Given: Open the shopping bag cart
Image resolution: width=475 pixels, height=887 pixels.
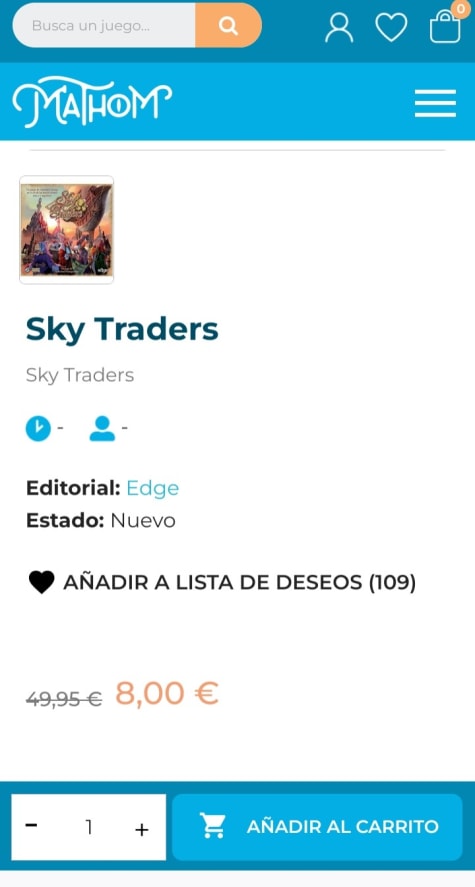Looking at the screenshot, I should 445,27.
